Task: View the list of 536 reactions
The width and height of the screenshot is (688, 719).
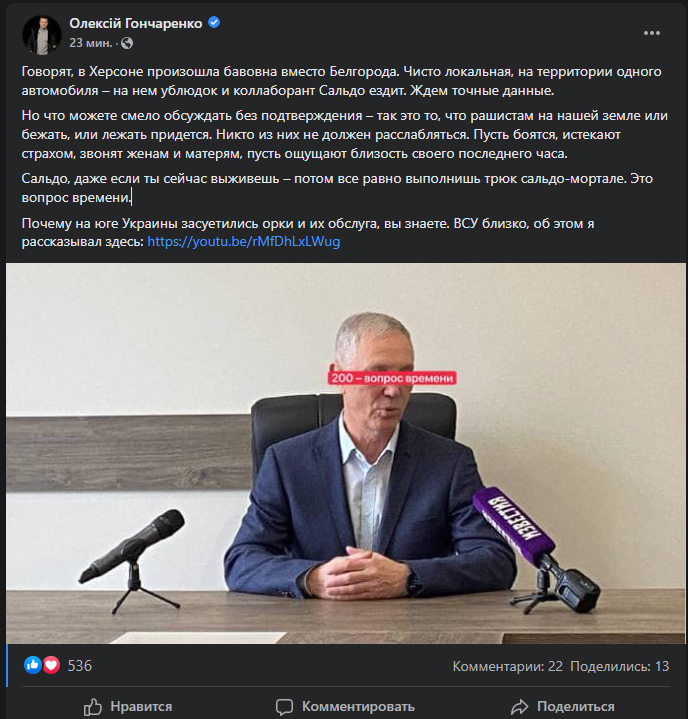Action: coord(79,666)
